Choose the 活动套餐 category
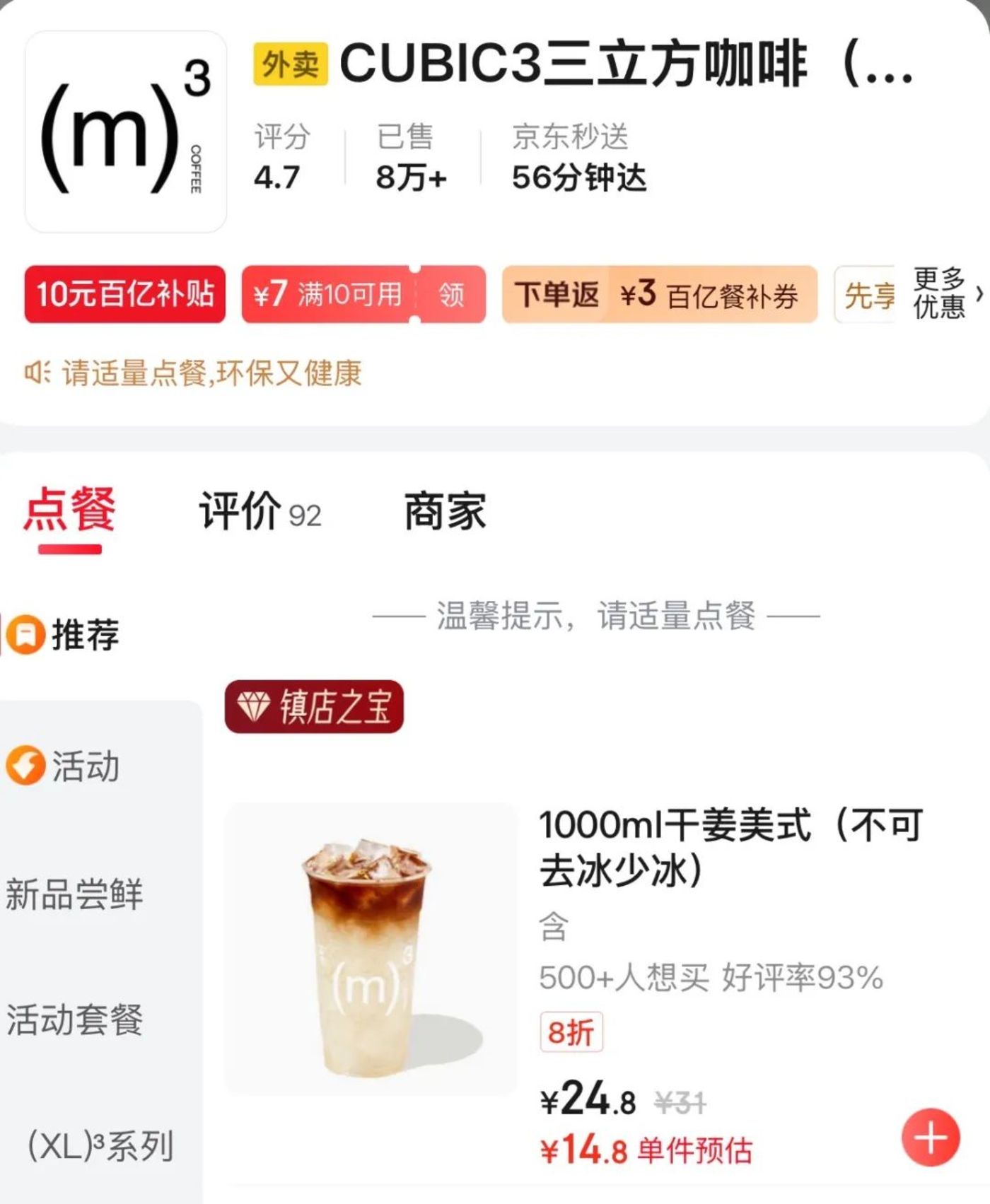This screenshot has height=1204, width=990. coord(74,1019)
